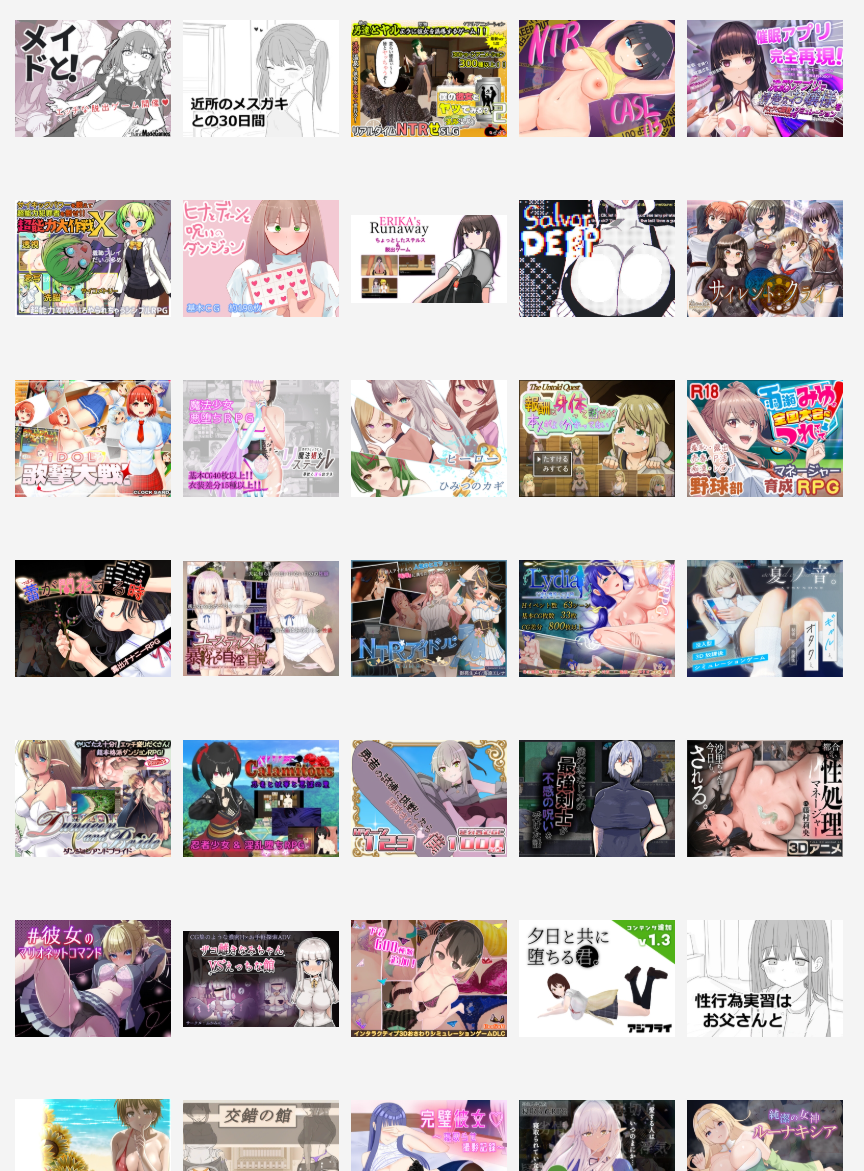Select the Lydia game thumbnail
The width and height of the screenshot is (864, 1171).
click(x=596, y=618)
